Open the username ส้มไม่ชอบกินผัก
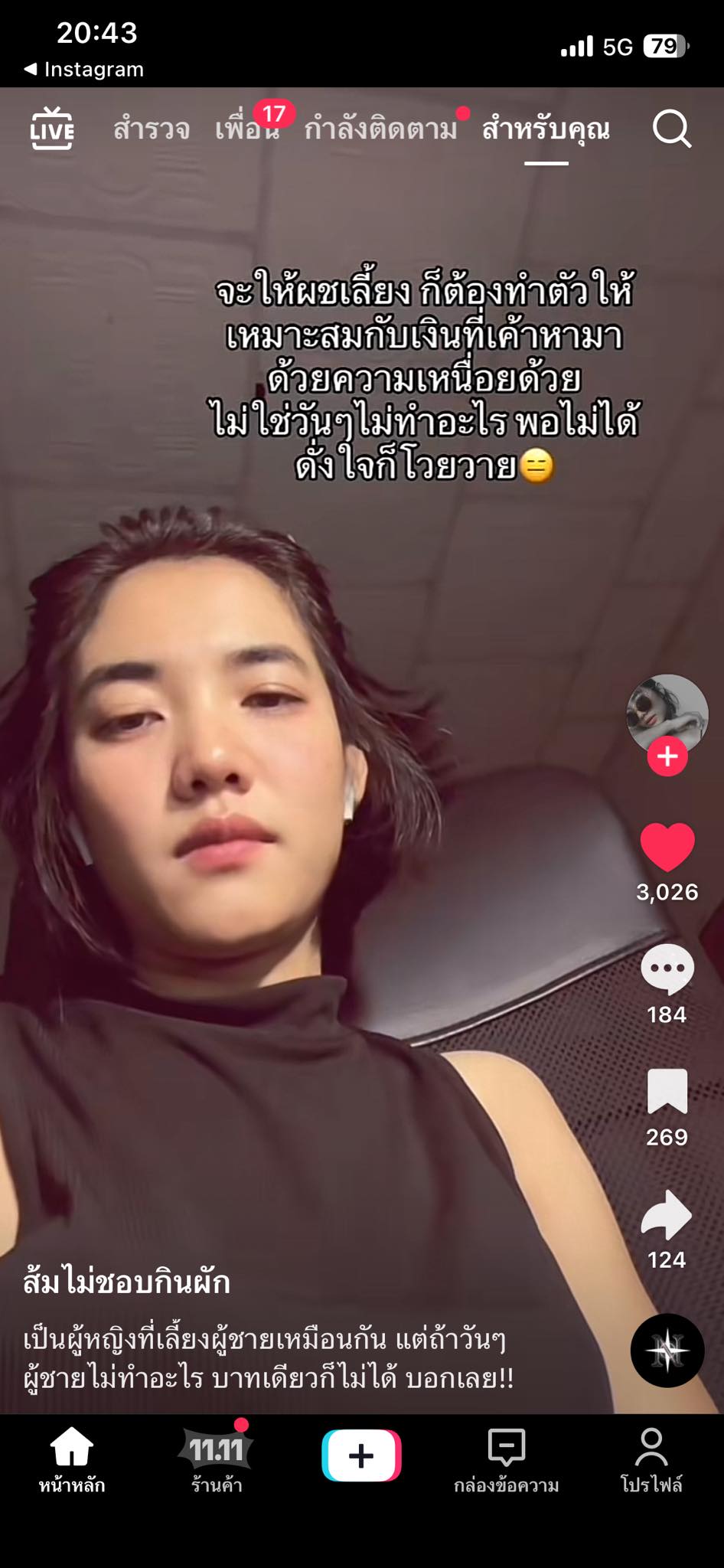The image size is (724, 1568). pyautogui.click(x=127, y=1282)
